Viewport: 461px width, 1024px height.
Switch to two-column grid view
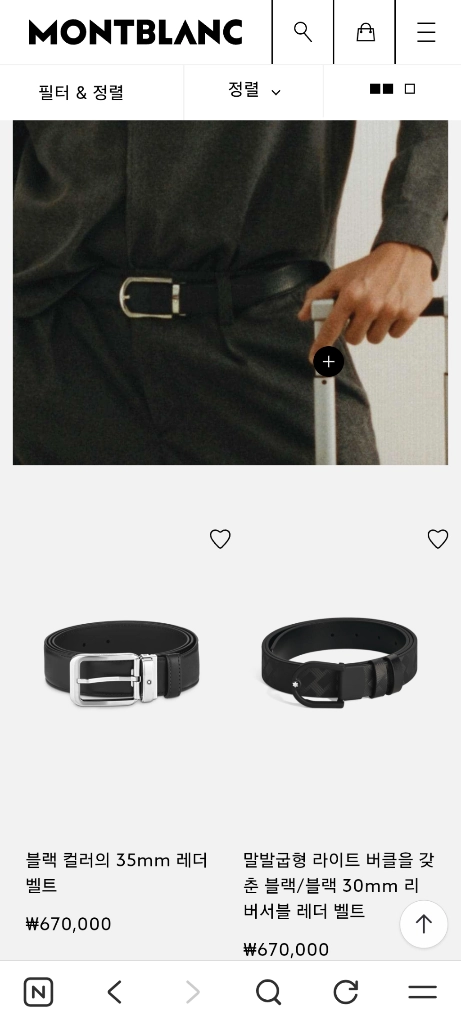pos(381,89)
